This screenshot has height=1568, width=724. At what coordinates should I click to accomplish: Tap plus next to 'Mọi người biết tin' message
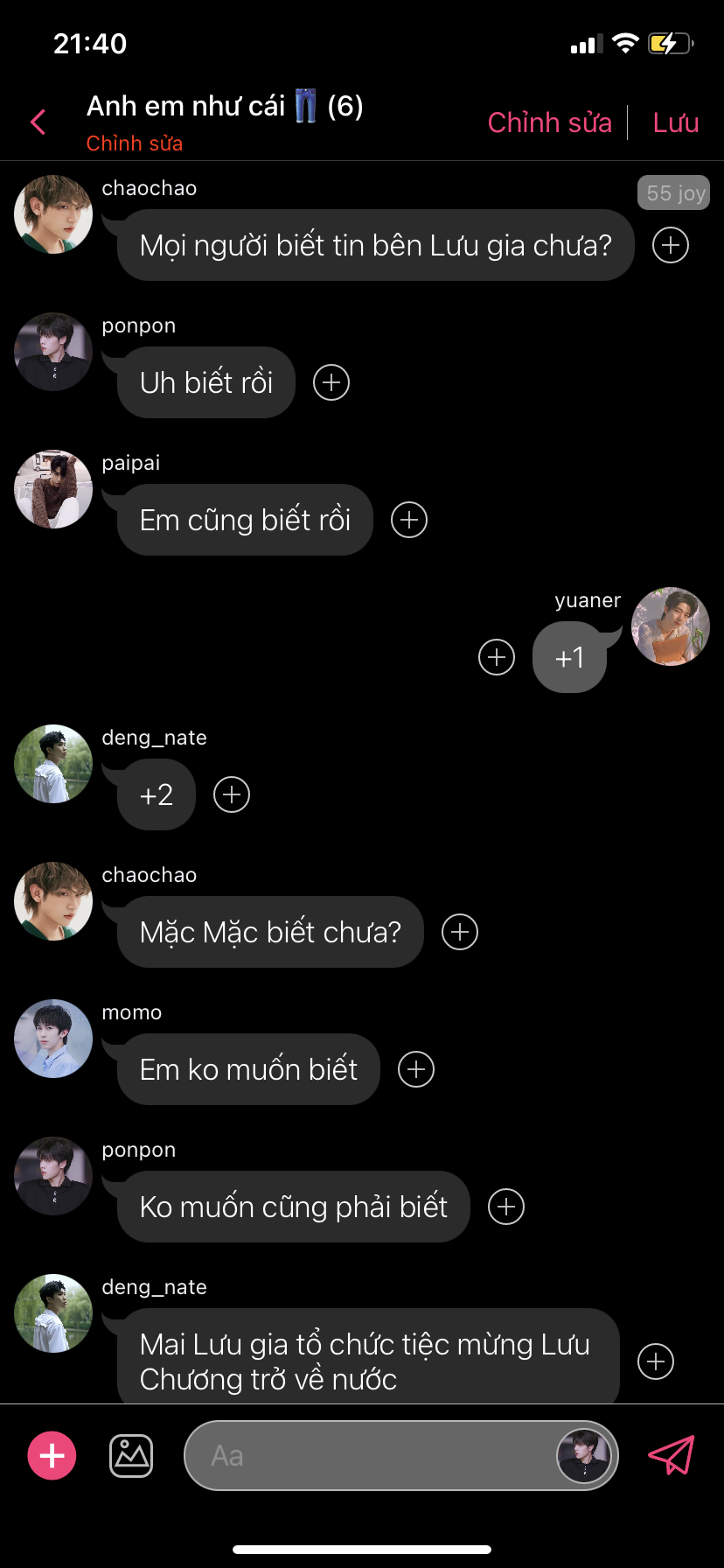(671, 245)
